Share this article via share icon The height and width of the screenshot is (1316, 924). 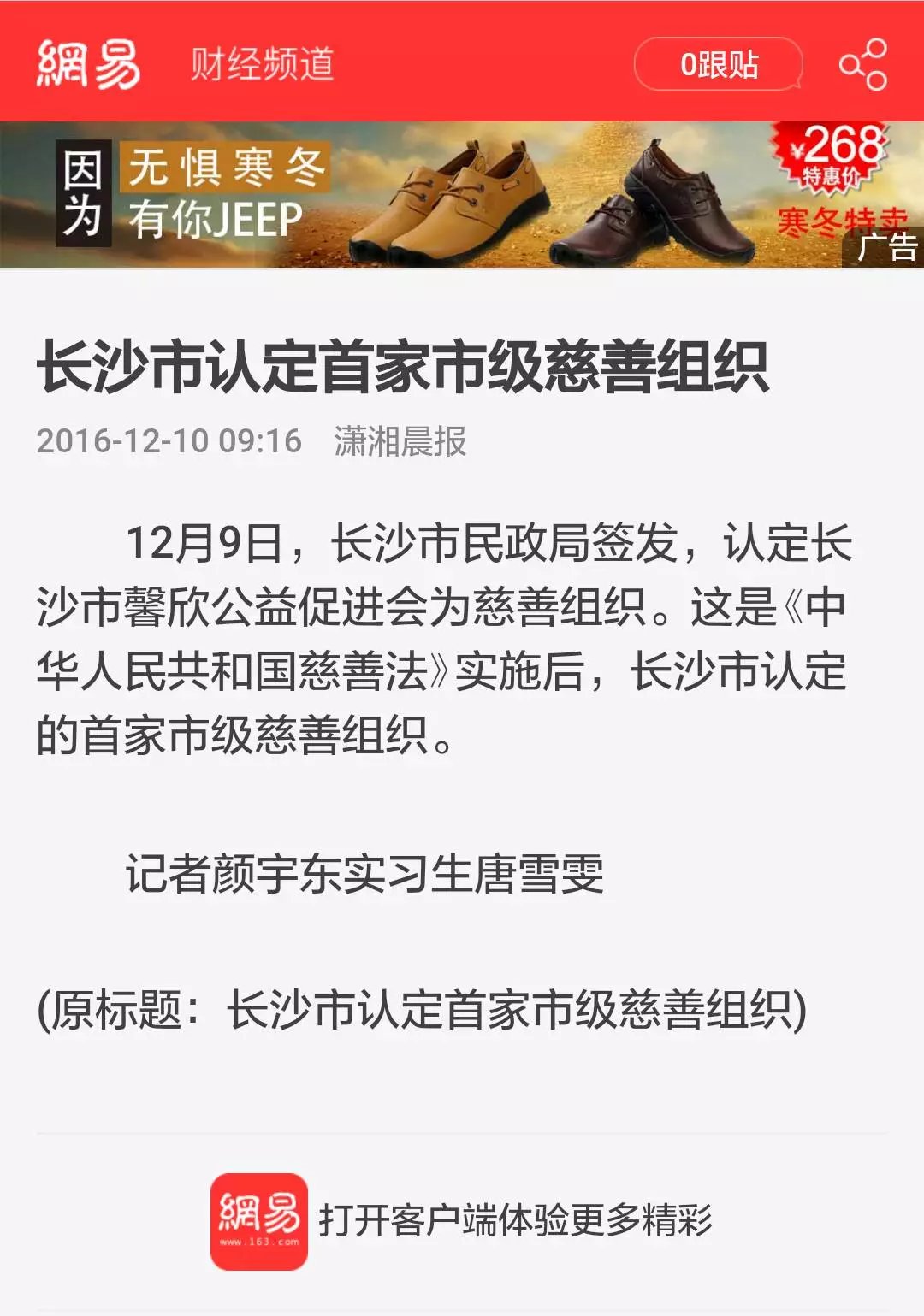click(x=862, y=64)
